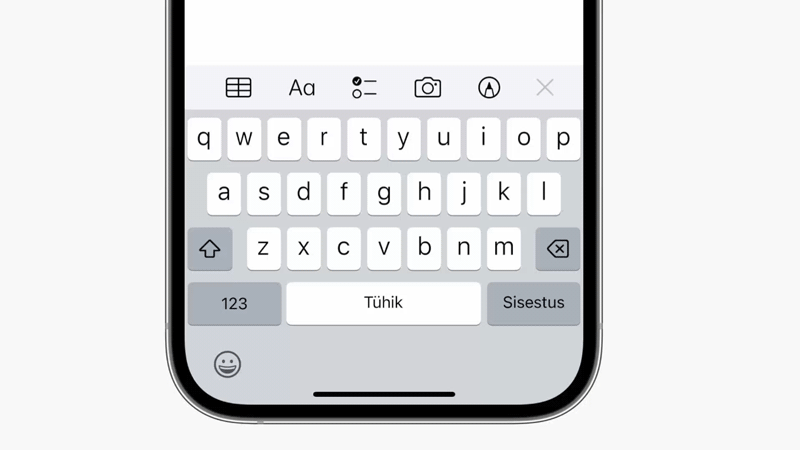
Task: Type the letter q key
Action: pyautogui.click(x=204, y=139)
